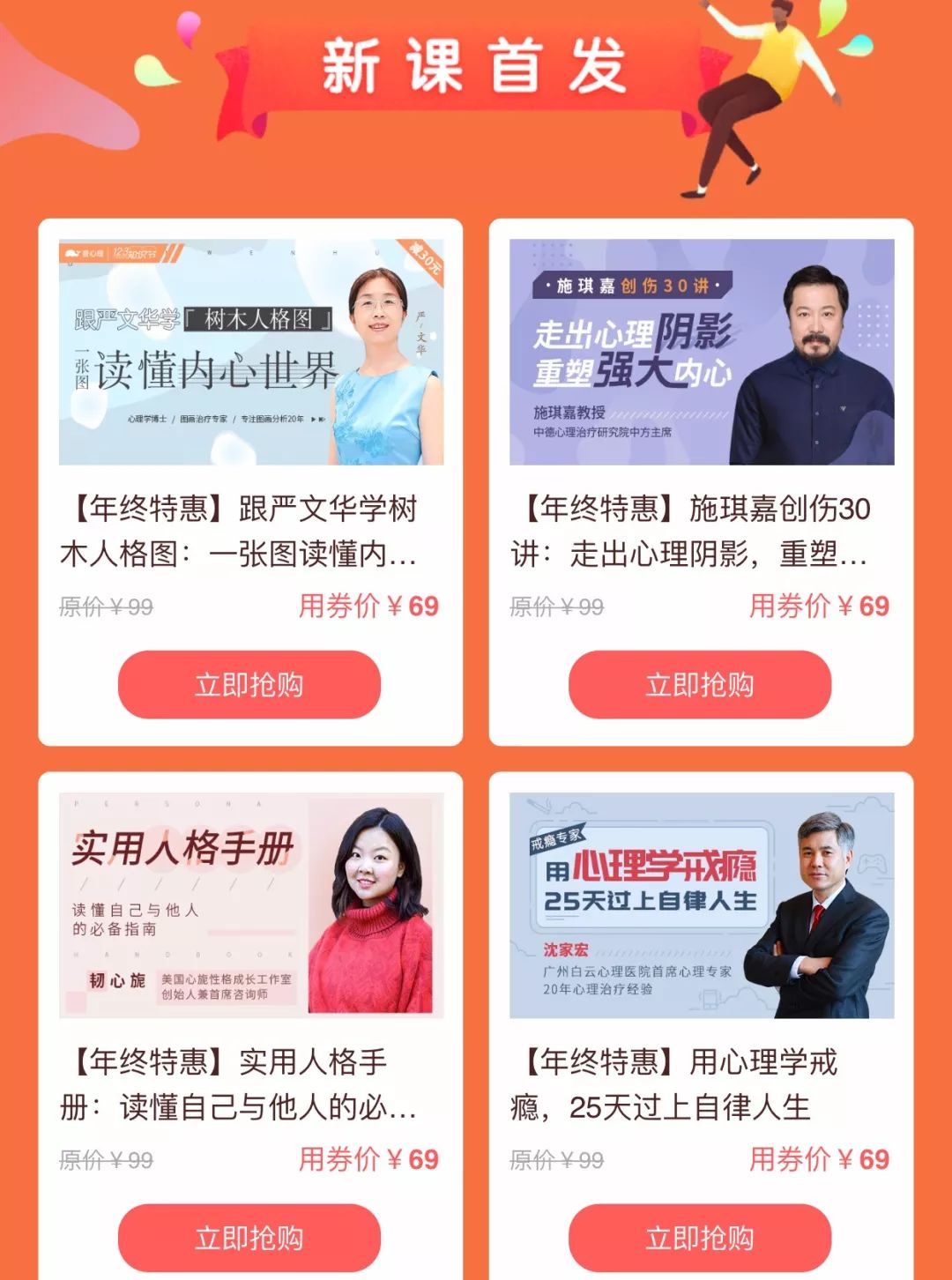Tap 立即抢购 for the 严文华 树木人格图 course
Viewport: 952px width, 1280px height.
tap(249, 684)
